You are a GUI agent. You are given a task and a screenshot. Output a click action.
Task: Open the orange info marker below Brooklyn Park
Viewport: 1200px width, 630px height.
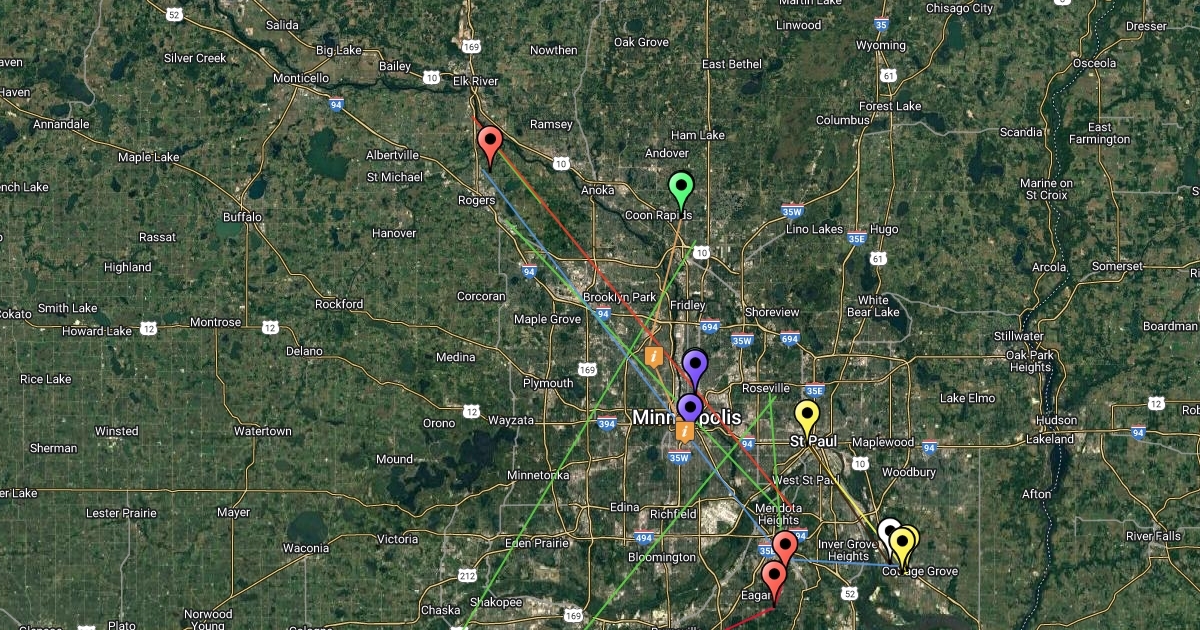click(654, 356)
